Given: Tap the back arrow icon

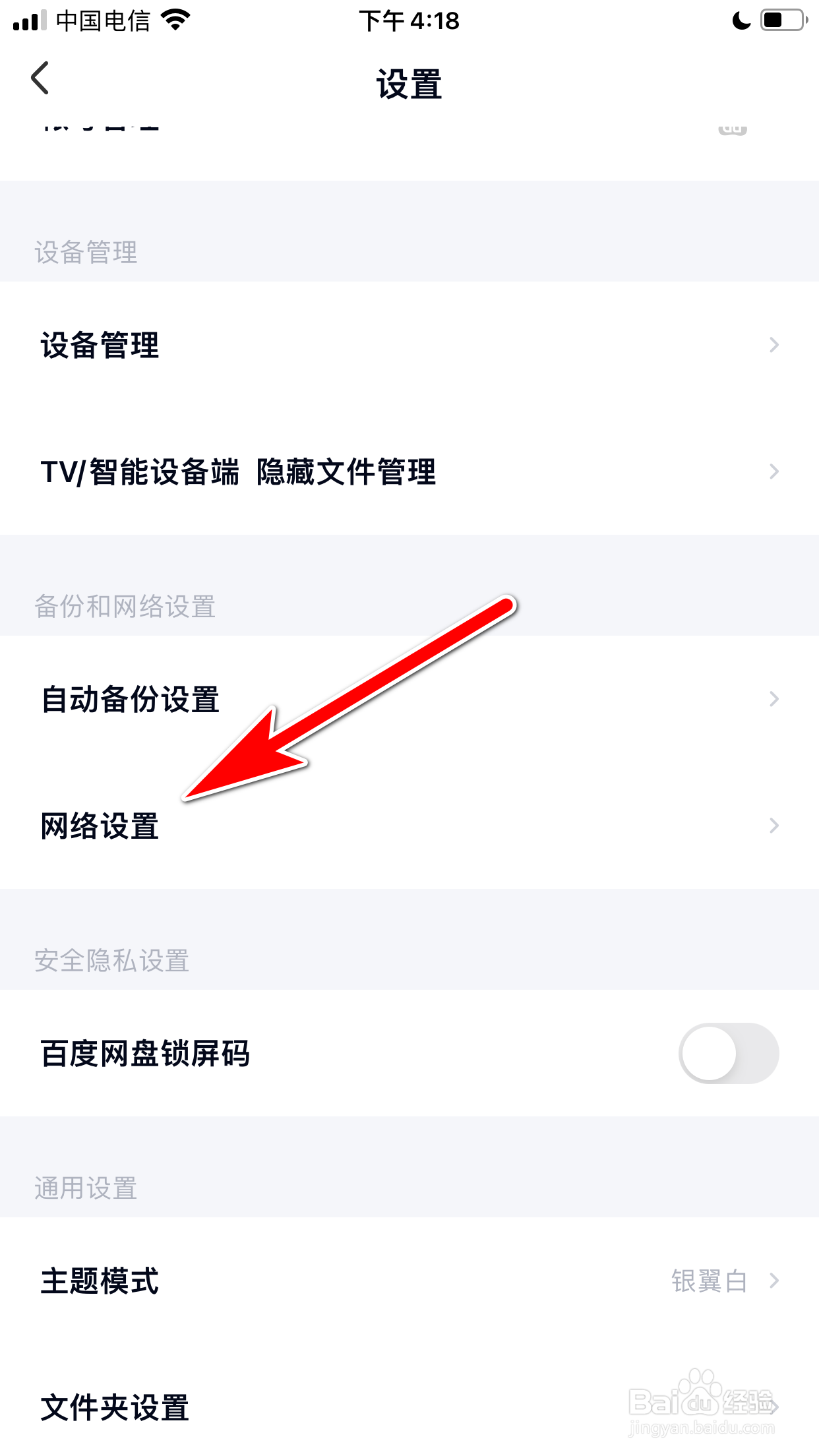Looking at the screenshot, I should click(40, 78).
